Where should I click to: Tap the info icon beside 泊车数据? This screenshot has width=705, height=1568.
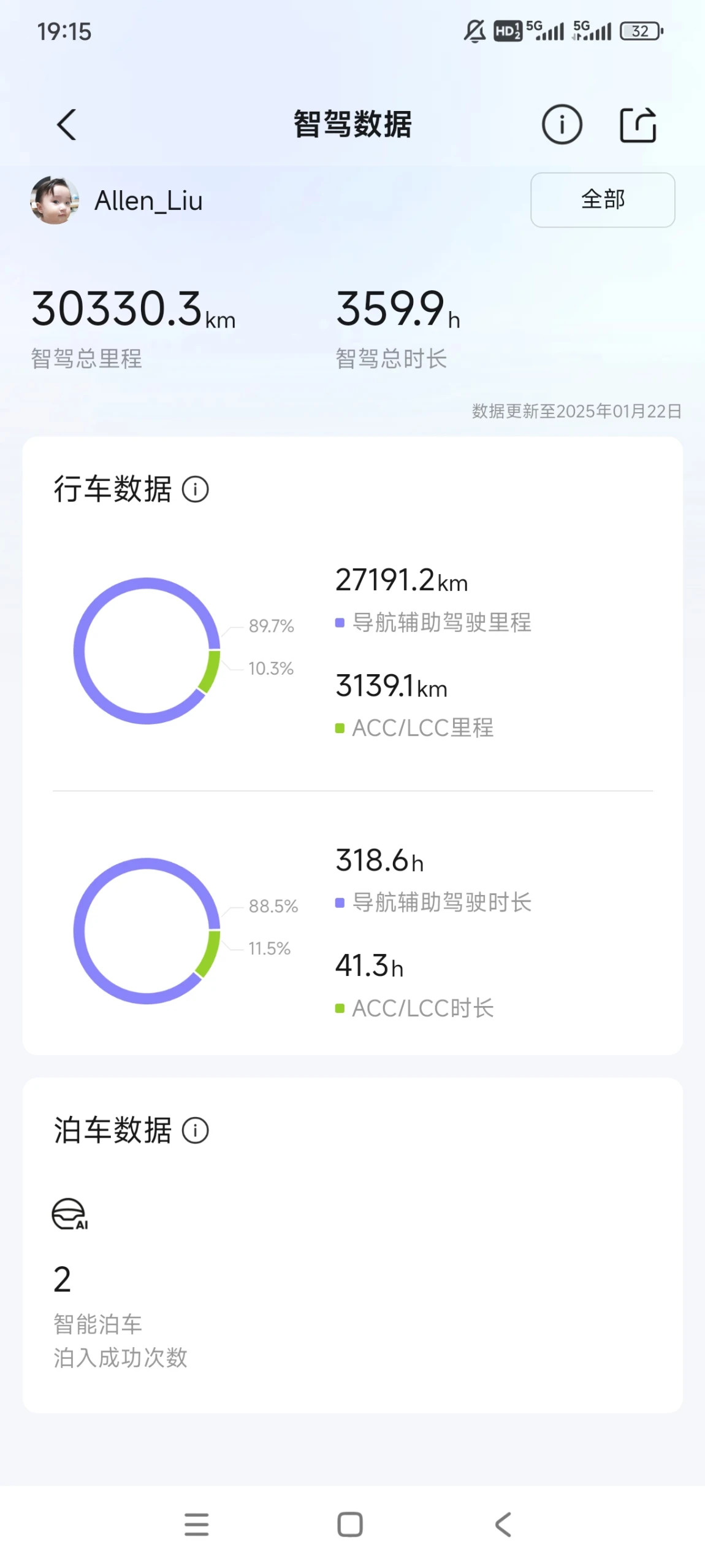point(196,1130)
